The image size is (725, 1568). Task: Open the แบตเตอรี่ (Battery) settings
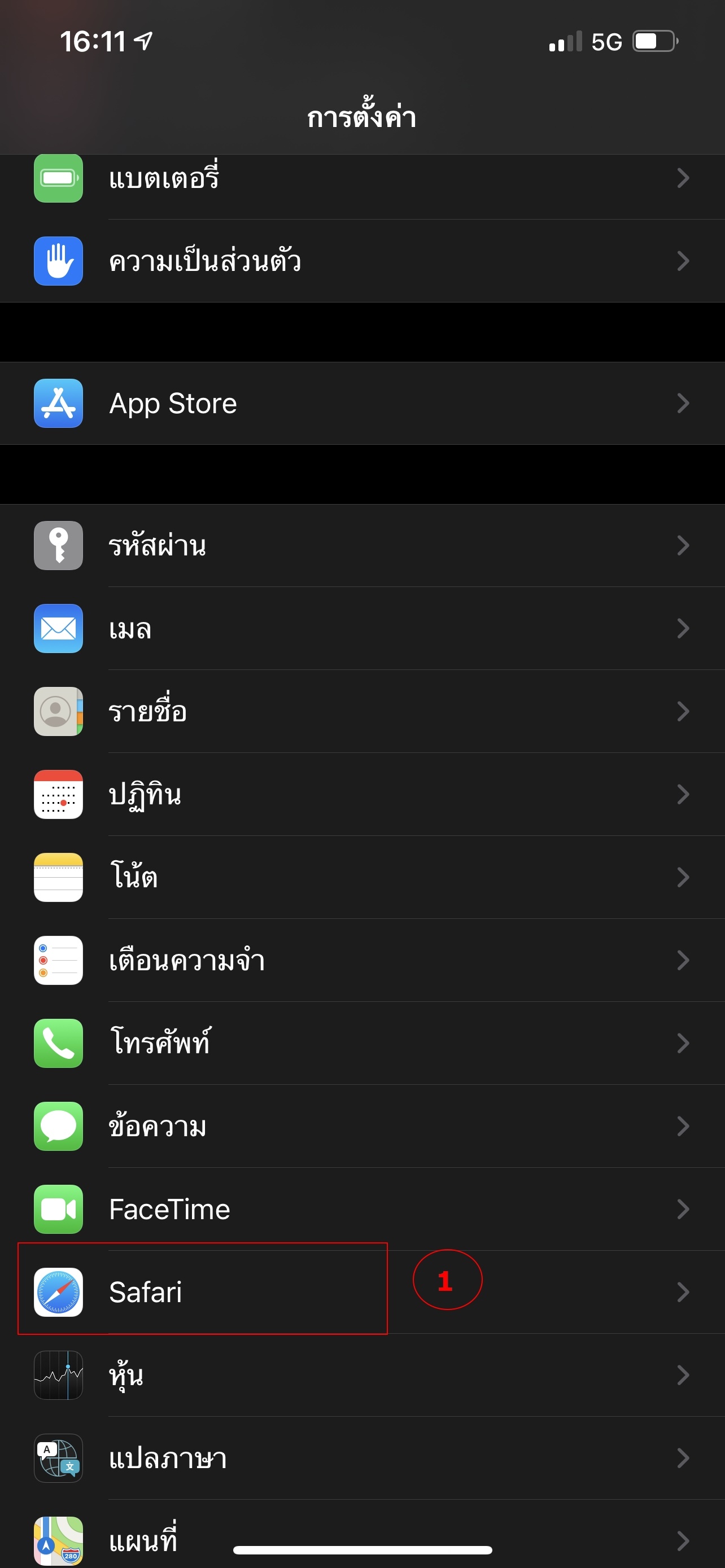(x=362, y=178)
